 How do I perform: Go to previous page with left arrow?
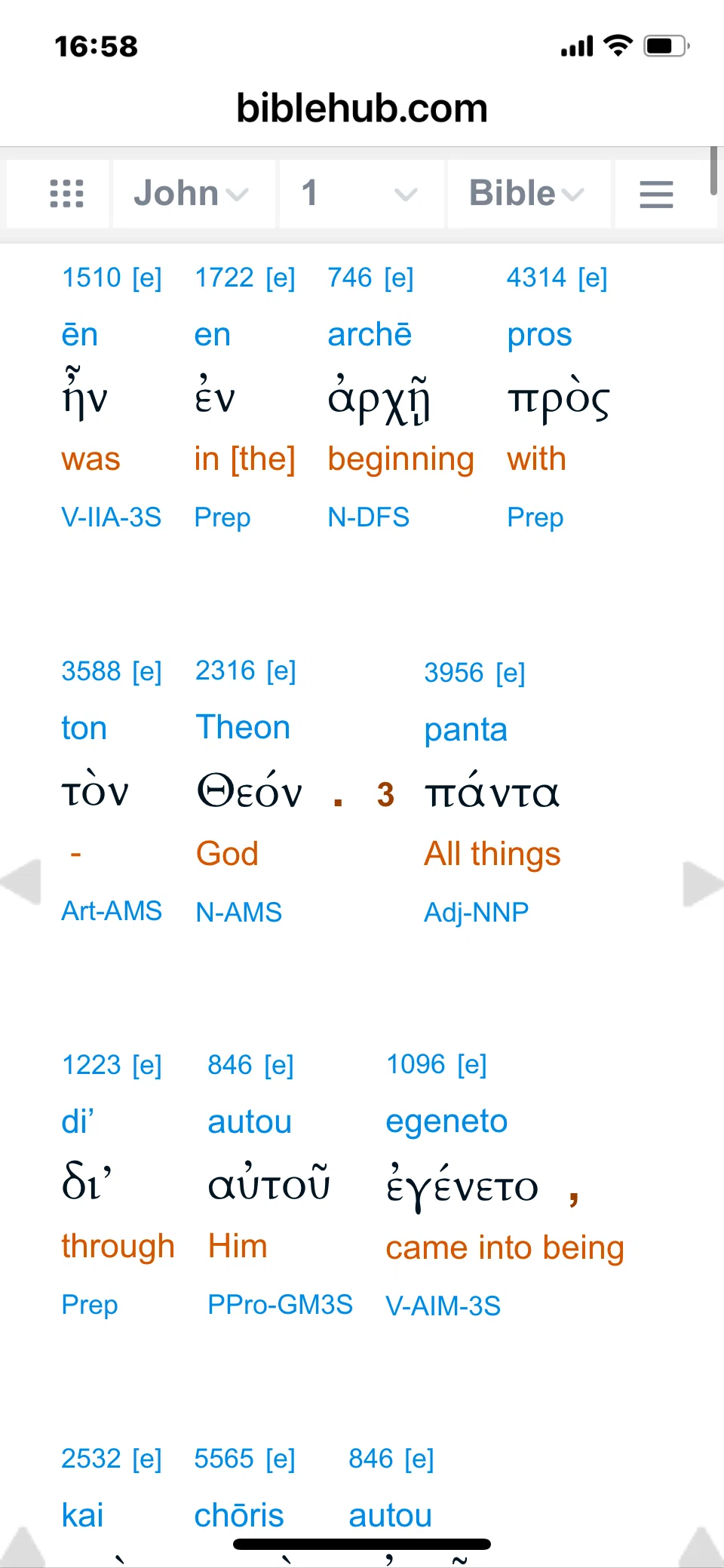21,881
